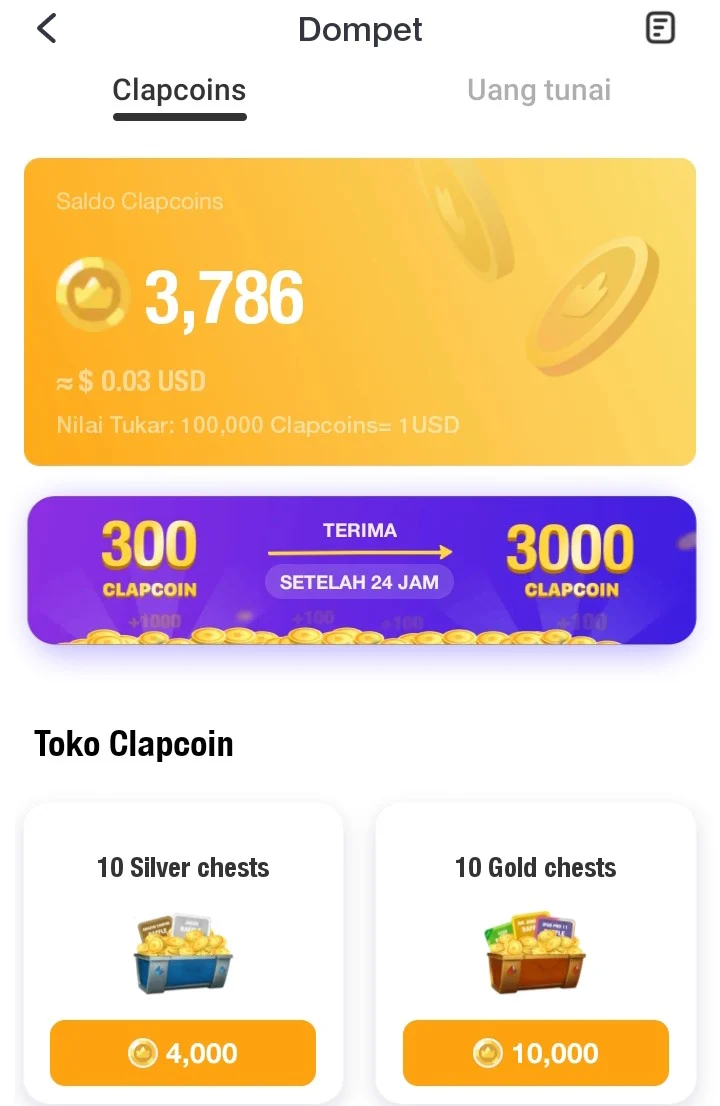Image resolution: width=720 pixels, height=1106 pixels.
Task: Go back from the Dompet screen
Action: point(47,28)
